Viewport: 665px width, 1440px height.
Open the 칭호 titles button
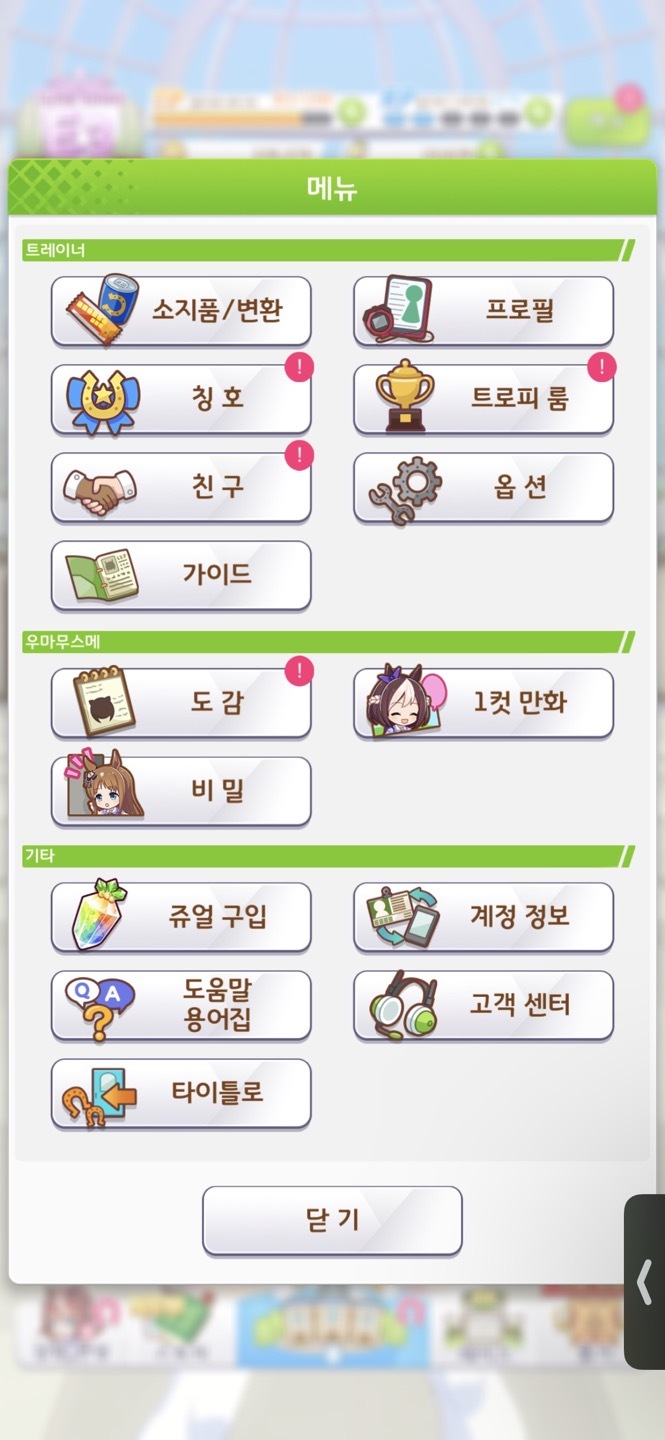[181, 399]
